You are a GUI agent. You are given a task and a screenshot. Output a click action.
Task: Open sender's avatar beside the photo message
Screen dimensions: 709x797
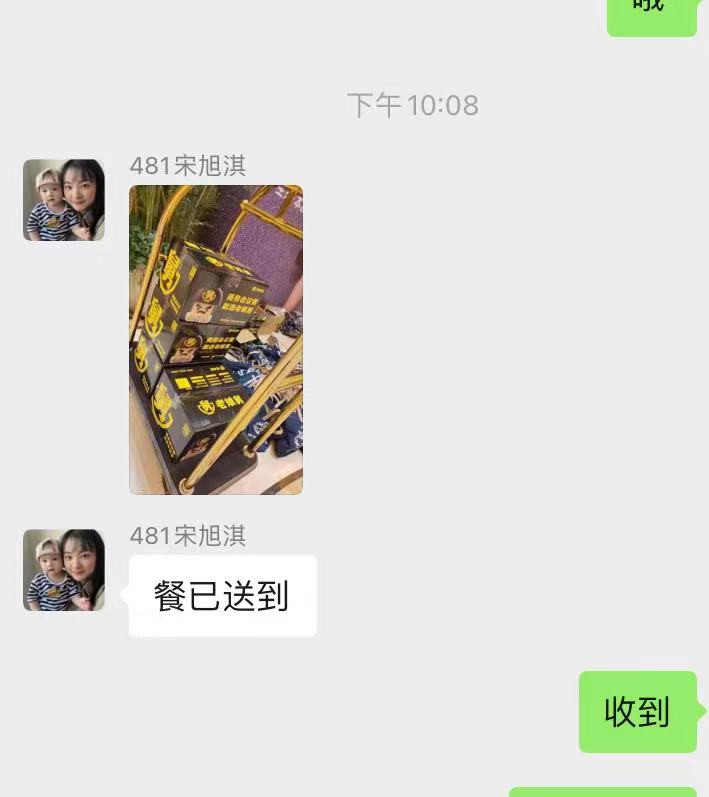64,200
